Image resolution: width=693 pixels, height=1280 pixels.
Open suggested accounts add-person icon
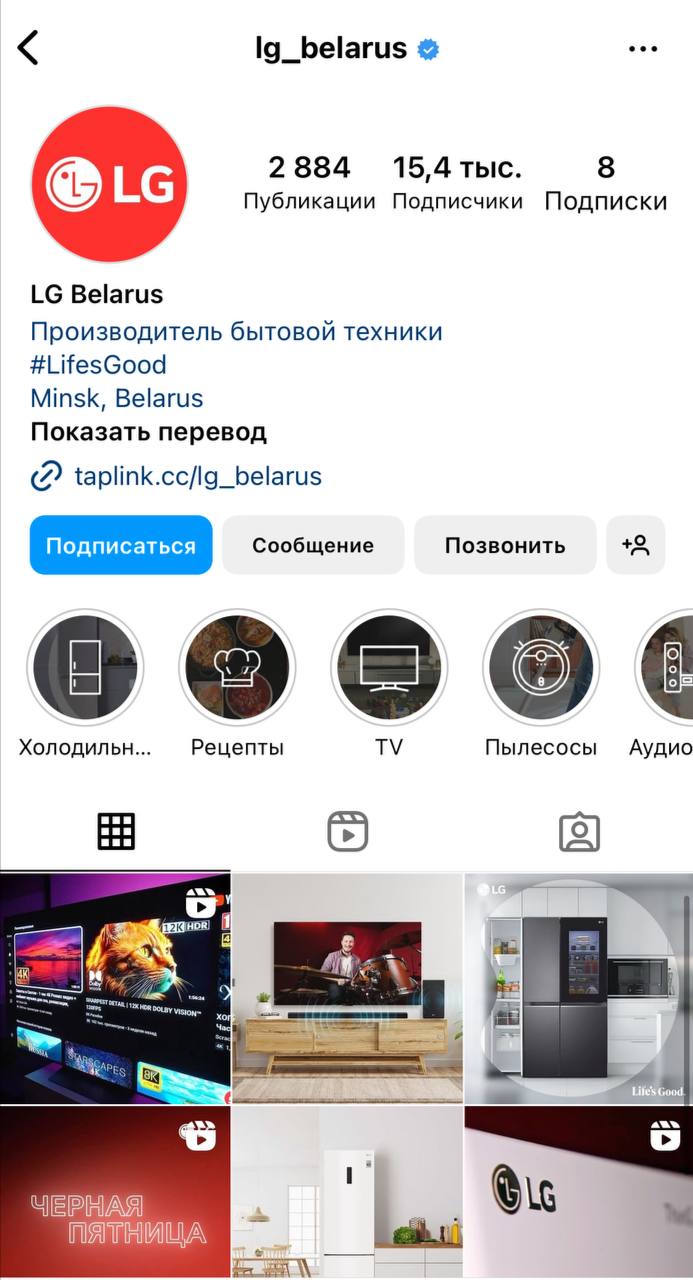[636, 545]
